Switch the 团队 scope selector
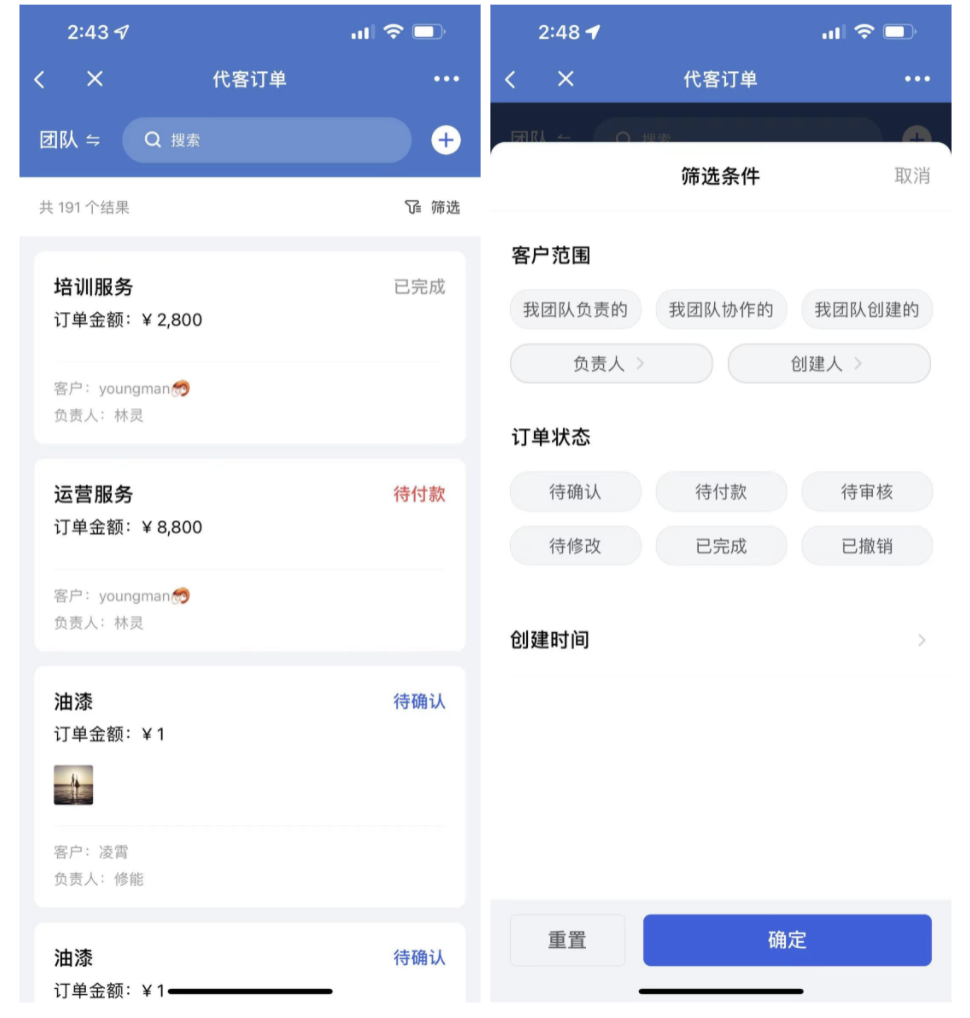The height and width of the screenshot is (1018, 970). (70, 140)
